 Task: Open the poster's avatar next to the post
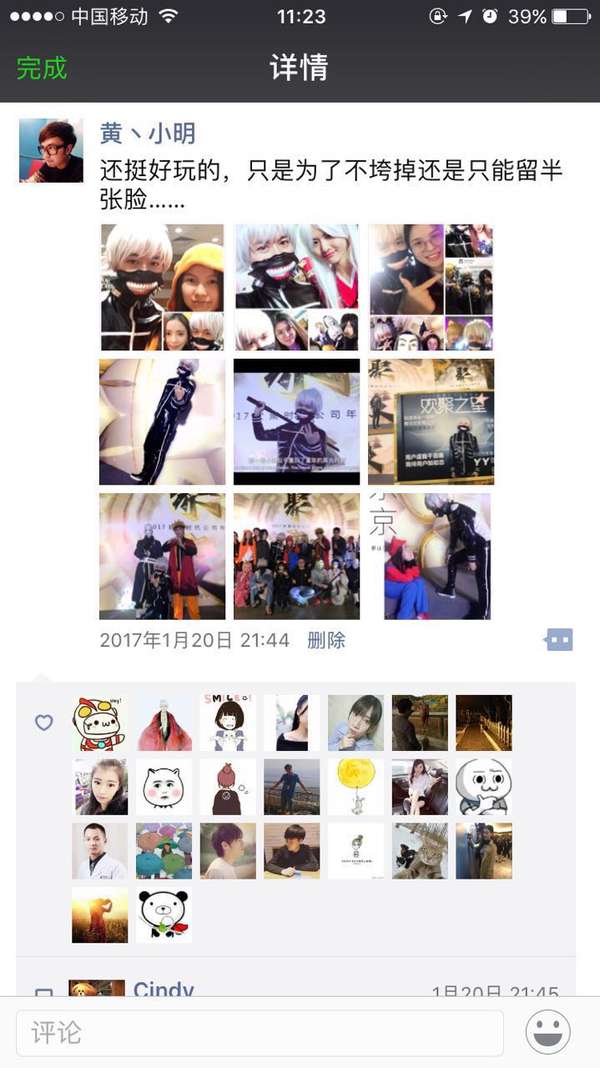click(51, 151)
